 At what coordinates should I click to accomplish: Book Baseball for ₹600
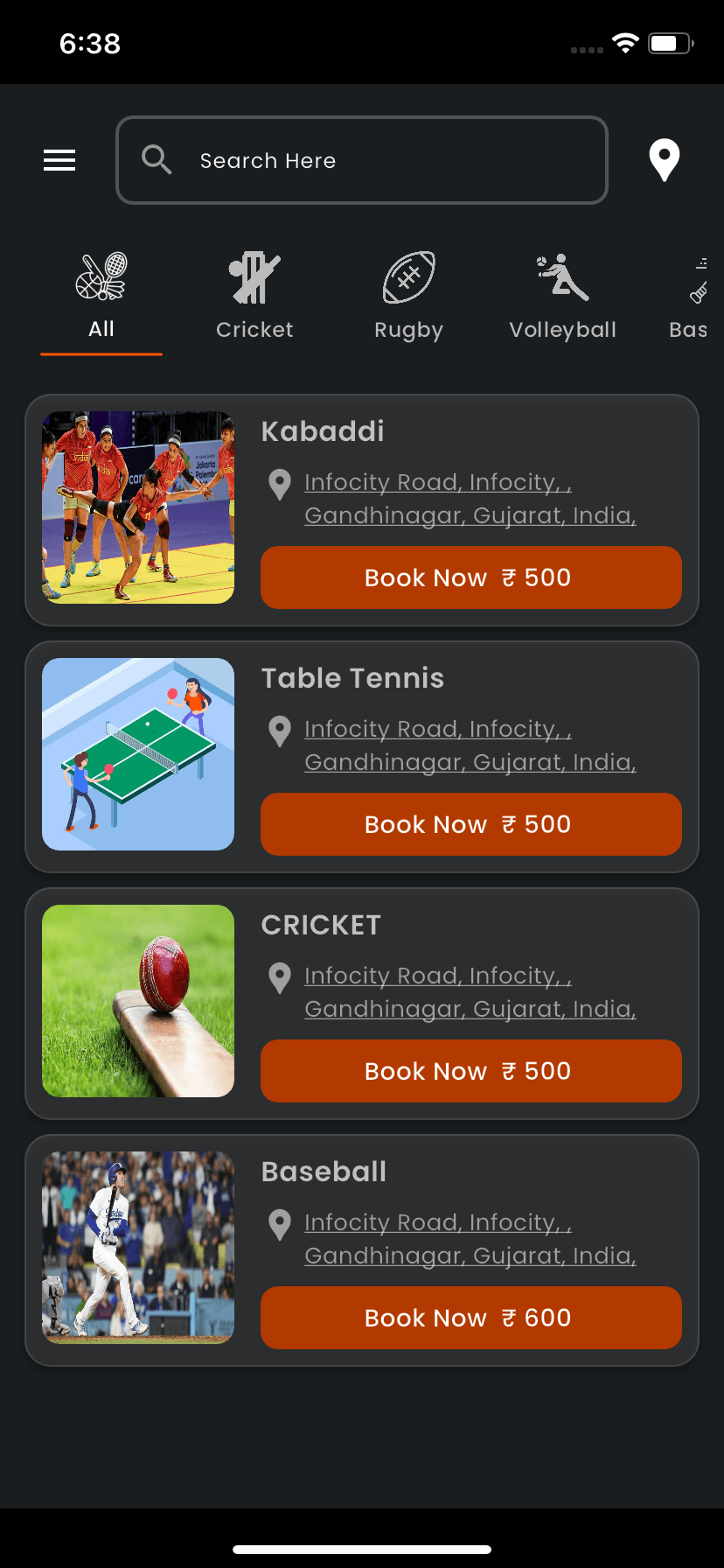(470, 1318)
